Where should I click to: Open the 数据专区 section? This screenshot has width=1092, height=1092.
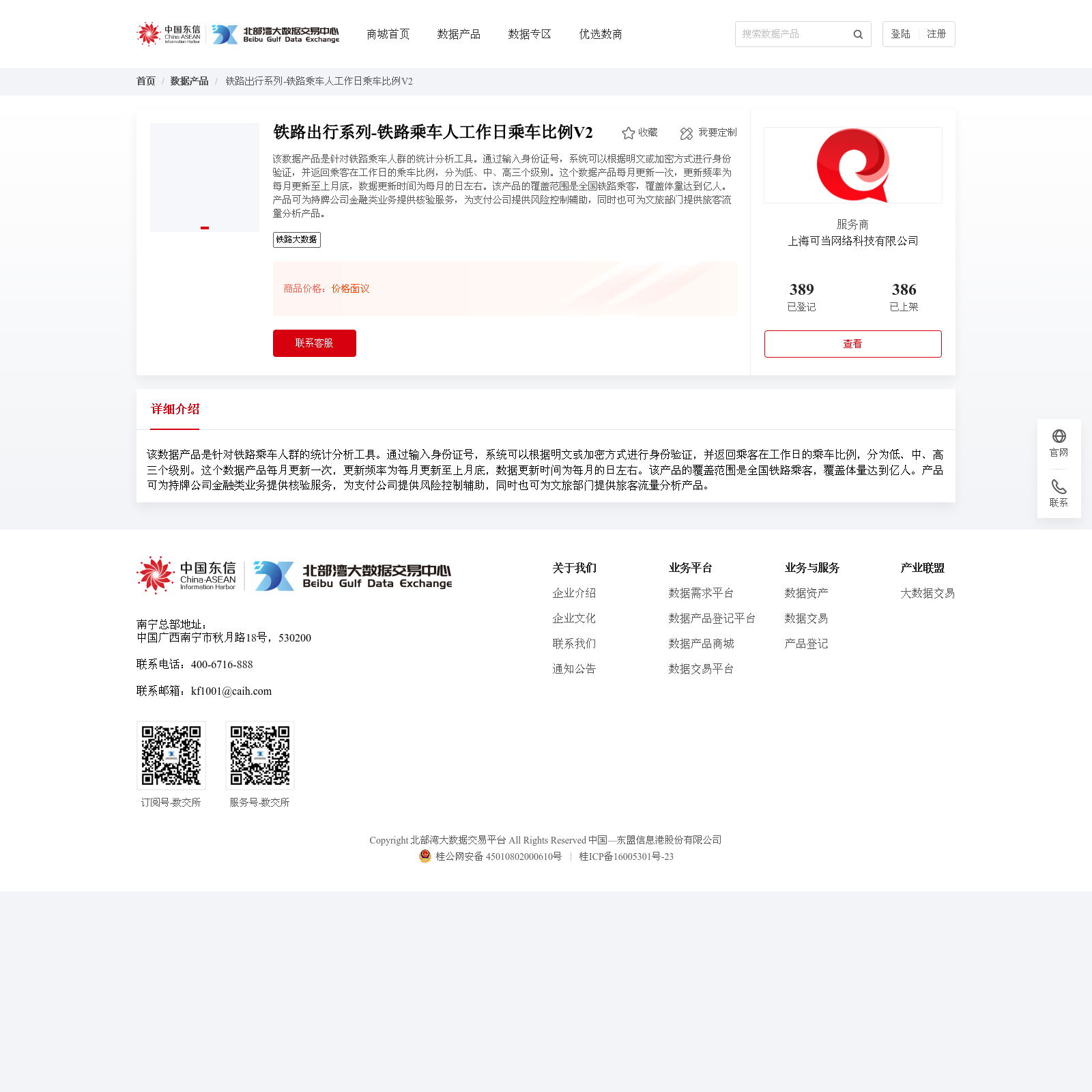click(x=530, y=34)
